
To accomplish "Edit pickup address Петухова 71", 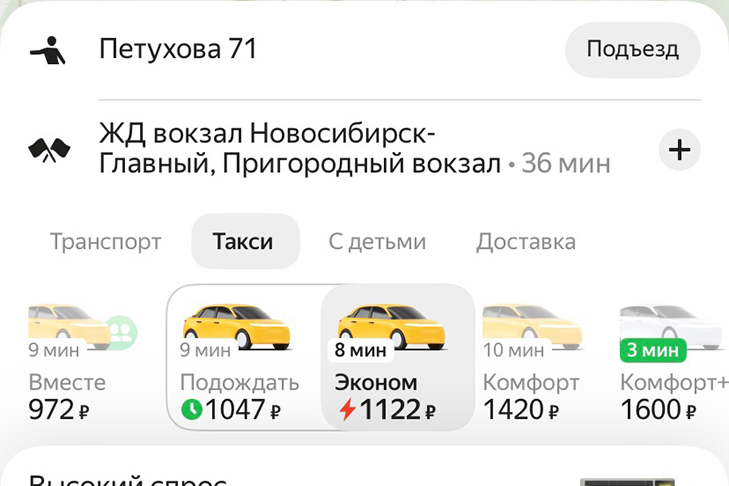I will coord(178,49).
